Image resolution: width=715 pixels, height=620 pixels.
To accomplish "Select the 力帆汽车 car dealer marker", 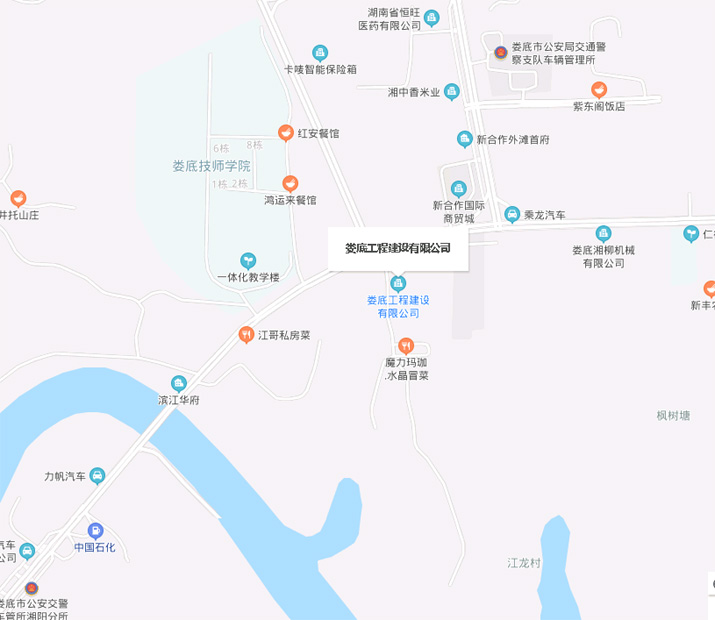I will coord(96,476).
